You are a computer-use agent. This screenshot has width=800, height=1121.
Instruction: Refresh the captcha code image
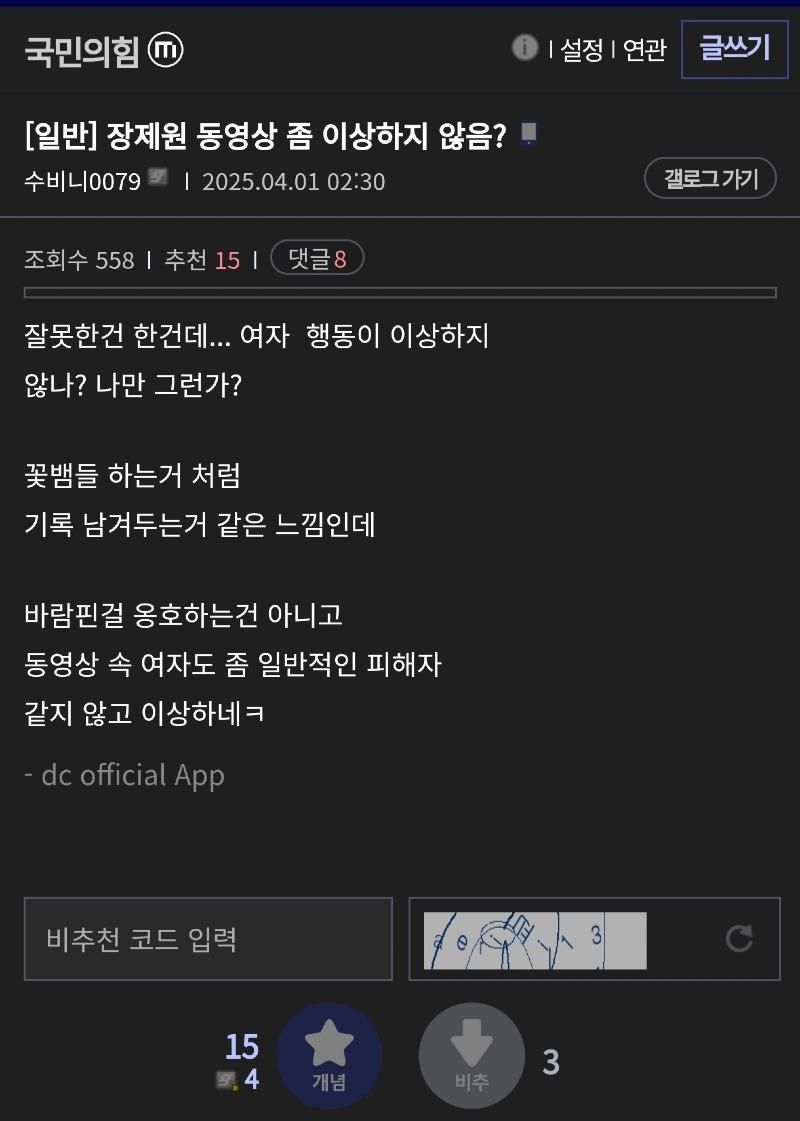coord(738,939)
